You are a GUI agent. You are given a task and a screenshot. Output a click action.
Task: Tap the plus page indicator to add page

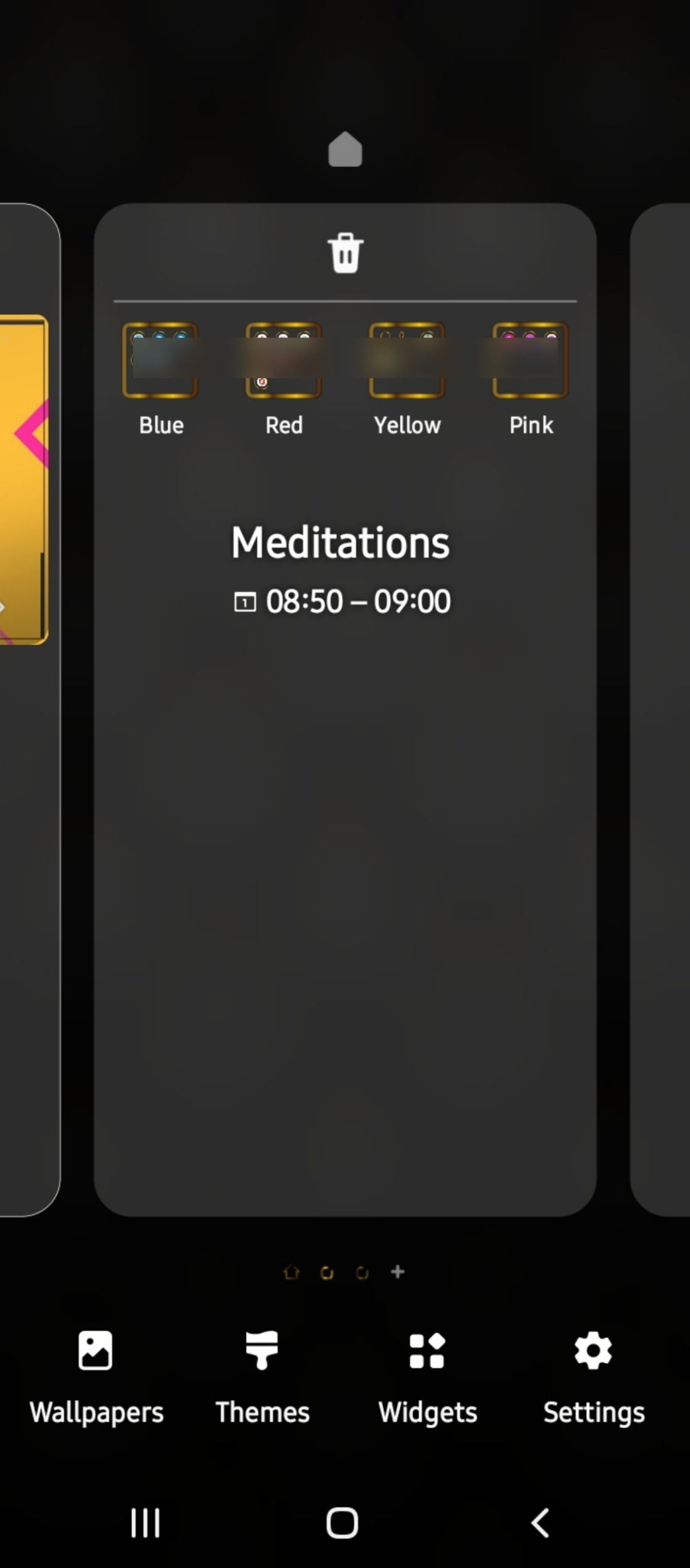coord(398,1271)
